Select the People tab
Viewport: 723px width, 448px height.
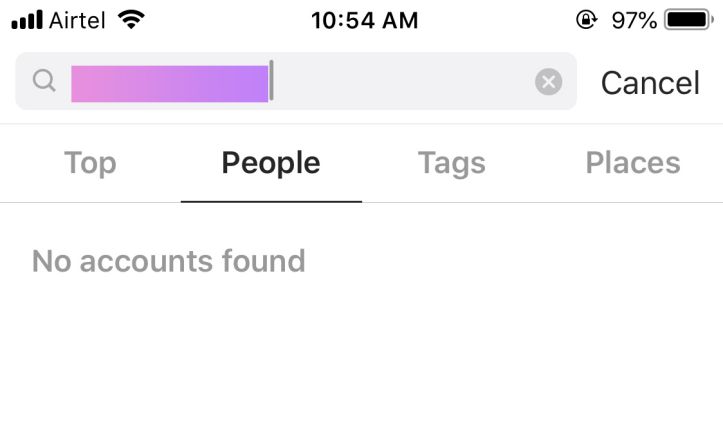[x=271, y=163]
